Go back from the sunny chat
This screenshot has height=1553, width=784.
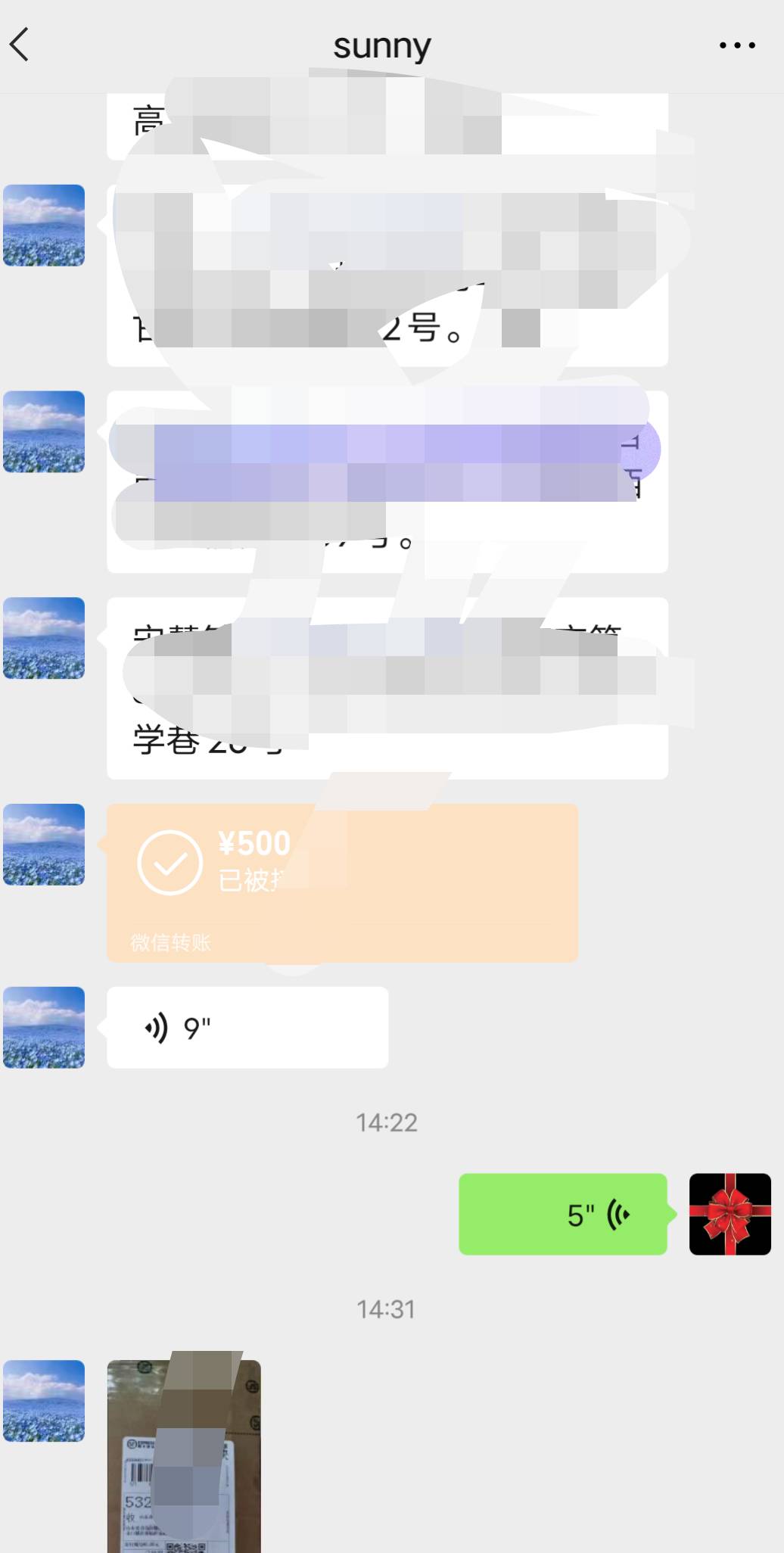[20, 45]
